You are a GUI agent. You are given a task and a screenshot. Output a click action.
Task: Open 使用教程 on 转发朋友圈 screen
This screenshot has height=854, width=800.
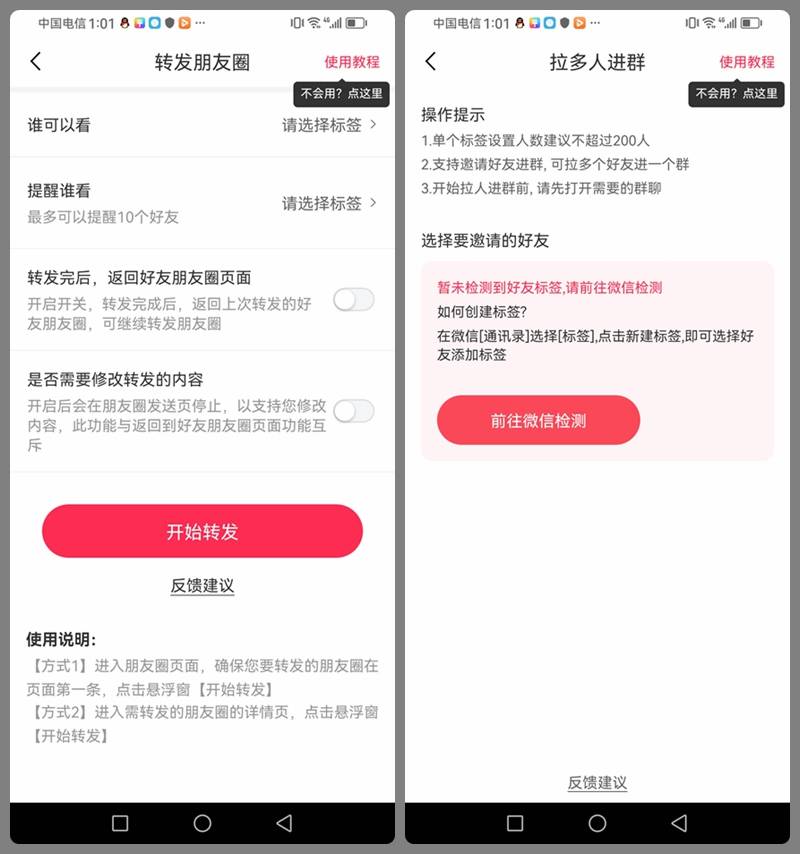351,62
